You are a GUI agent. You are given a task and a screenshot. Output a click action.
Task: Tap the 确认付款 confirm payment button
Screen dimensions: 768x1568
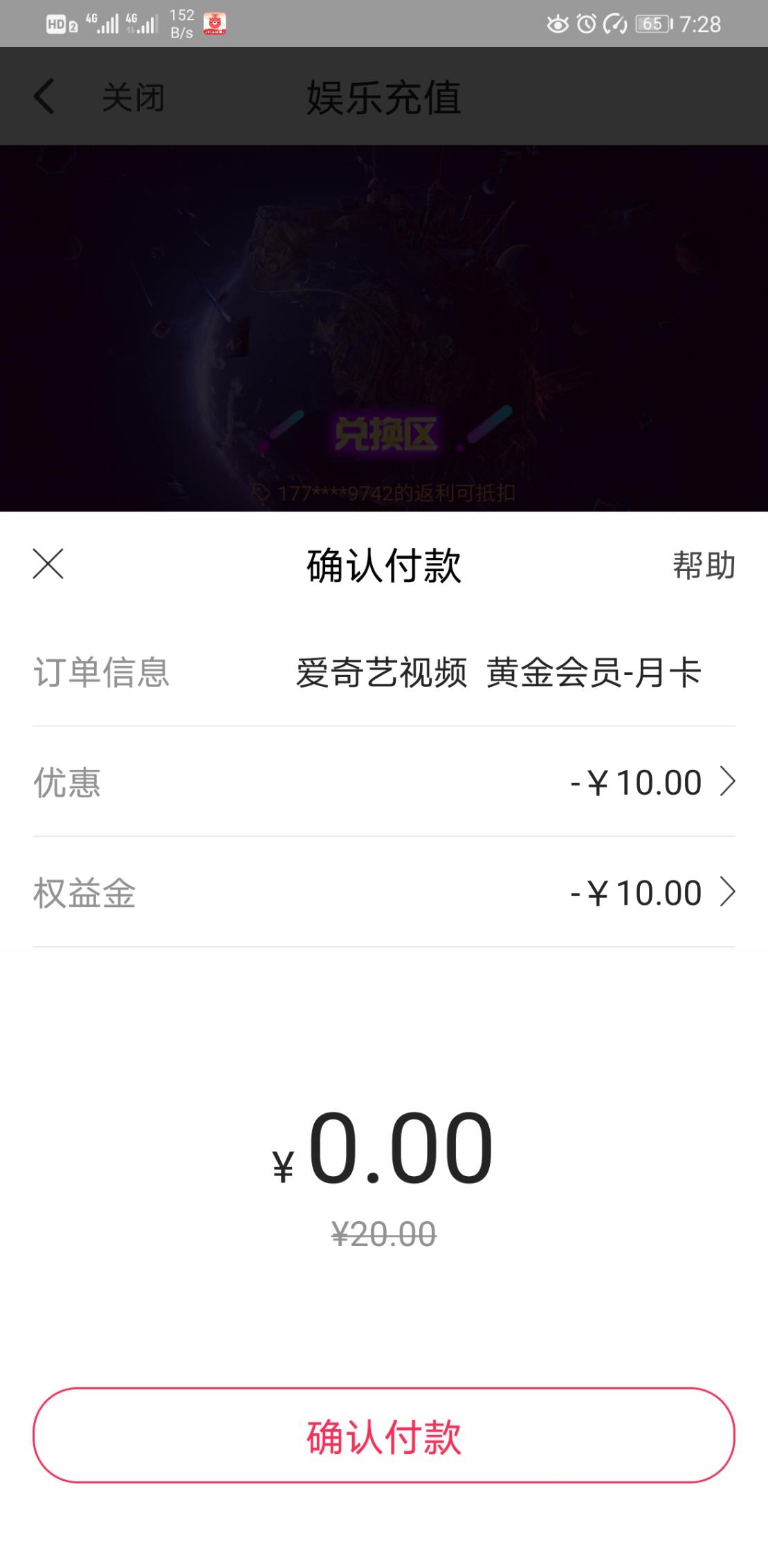(x=384, y=1436)
